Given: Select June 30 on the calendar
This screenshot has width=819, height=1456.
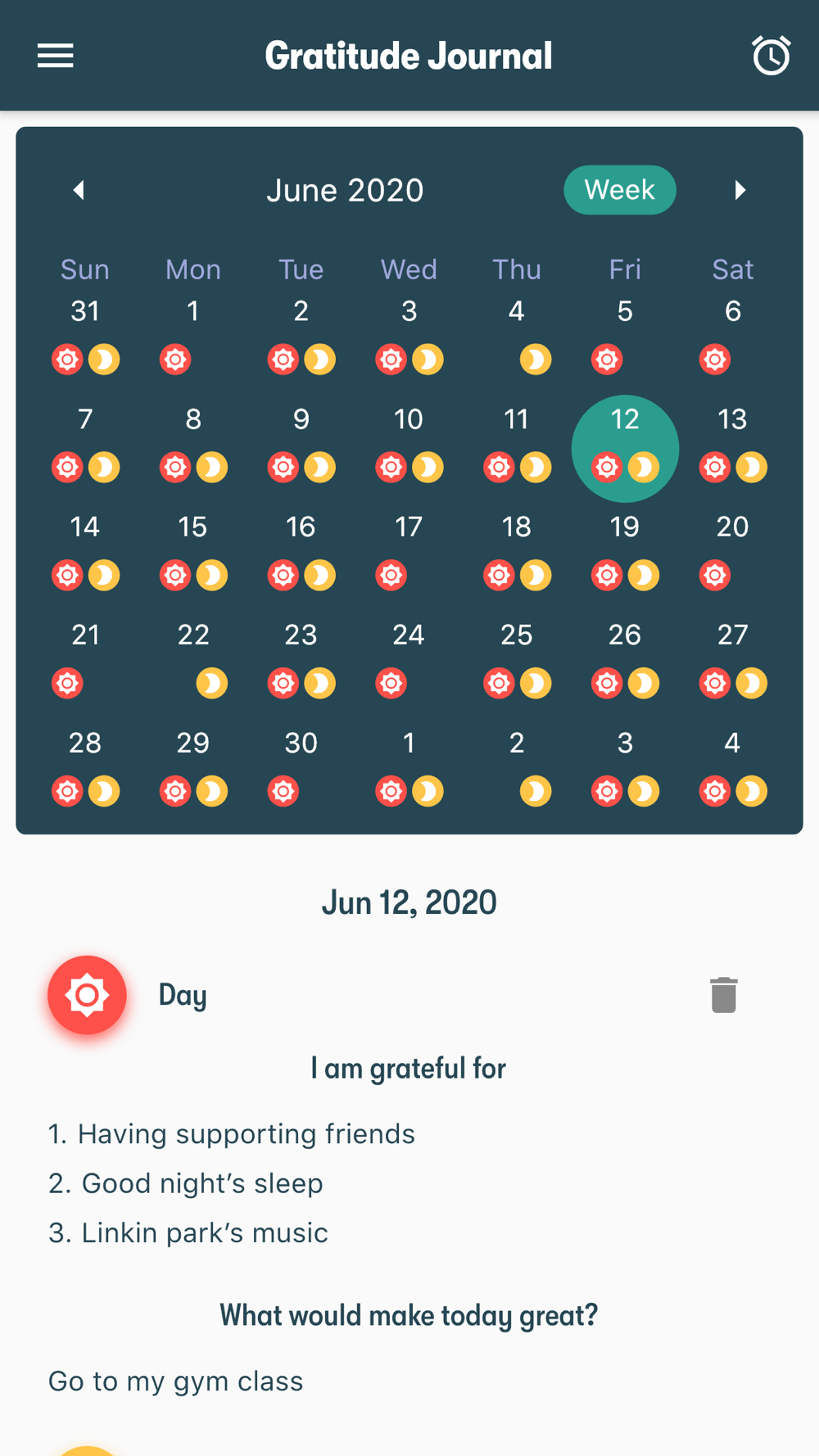Looking at the screenshot, I should point(301,771).
